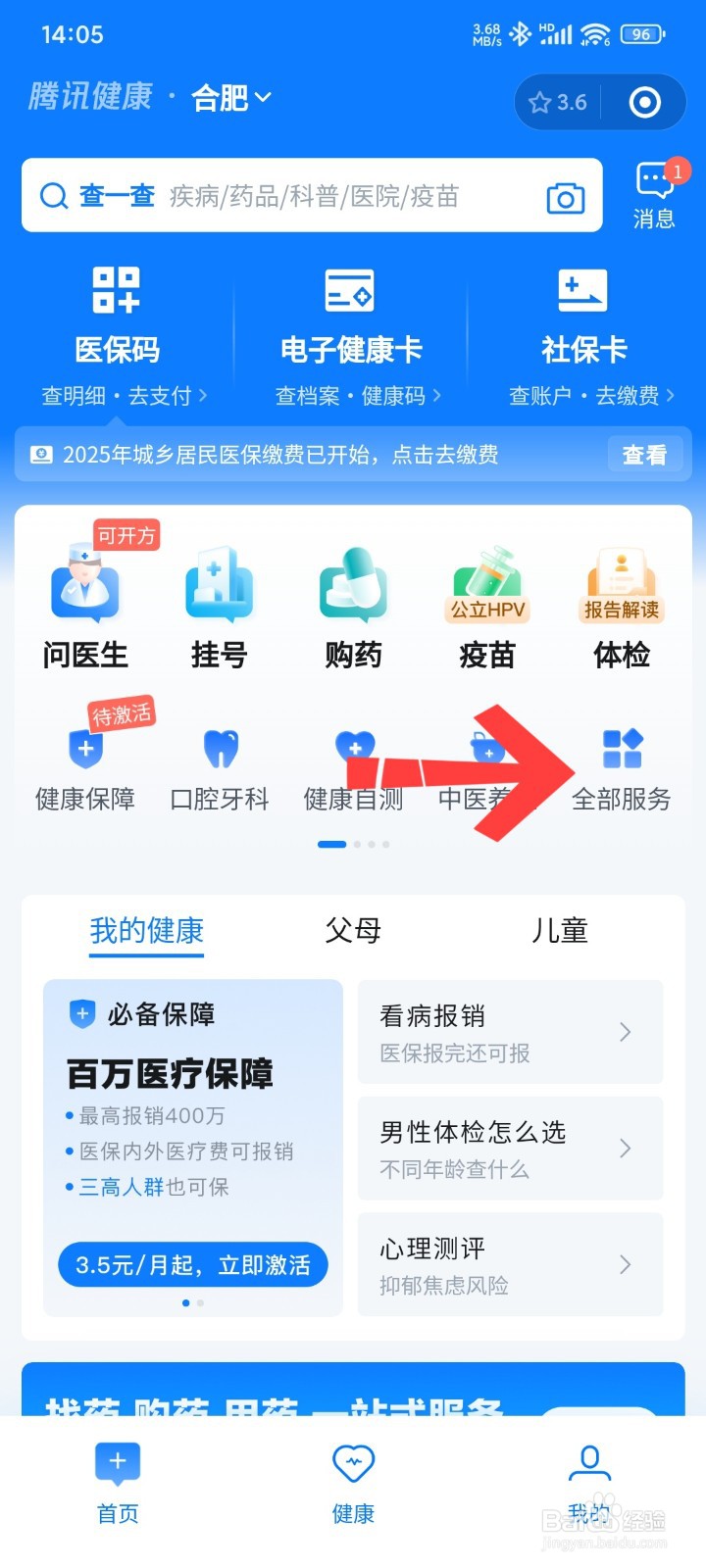Switch to the 父母 tab
This screenshot has width=706, height=1568.
[x=353, y=931]
